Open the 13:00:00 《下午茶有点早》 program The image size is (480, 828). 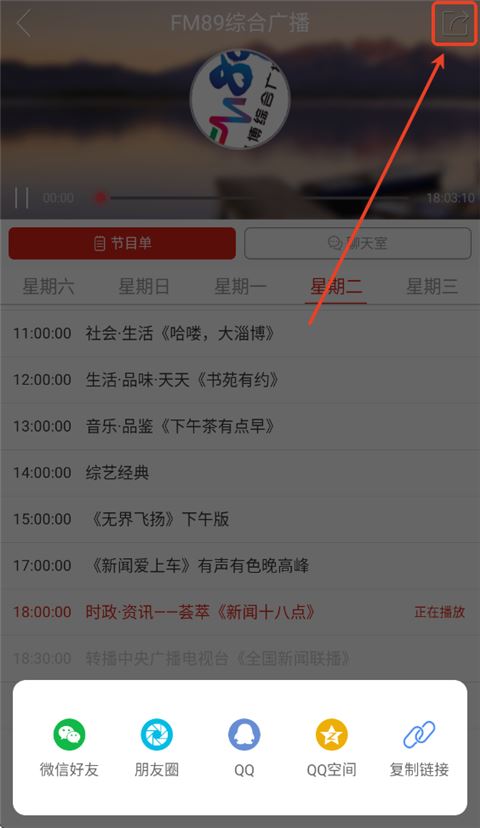(240, 426)
